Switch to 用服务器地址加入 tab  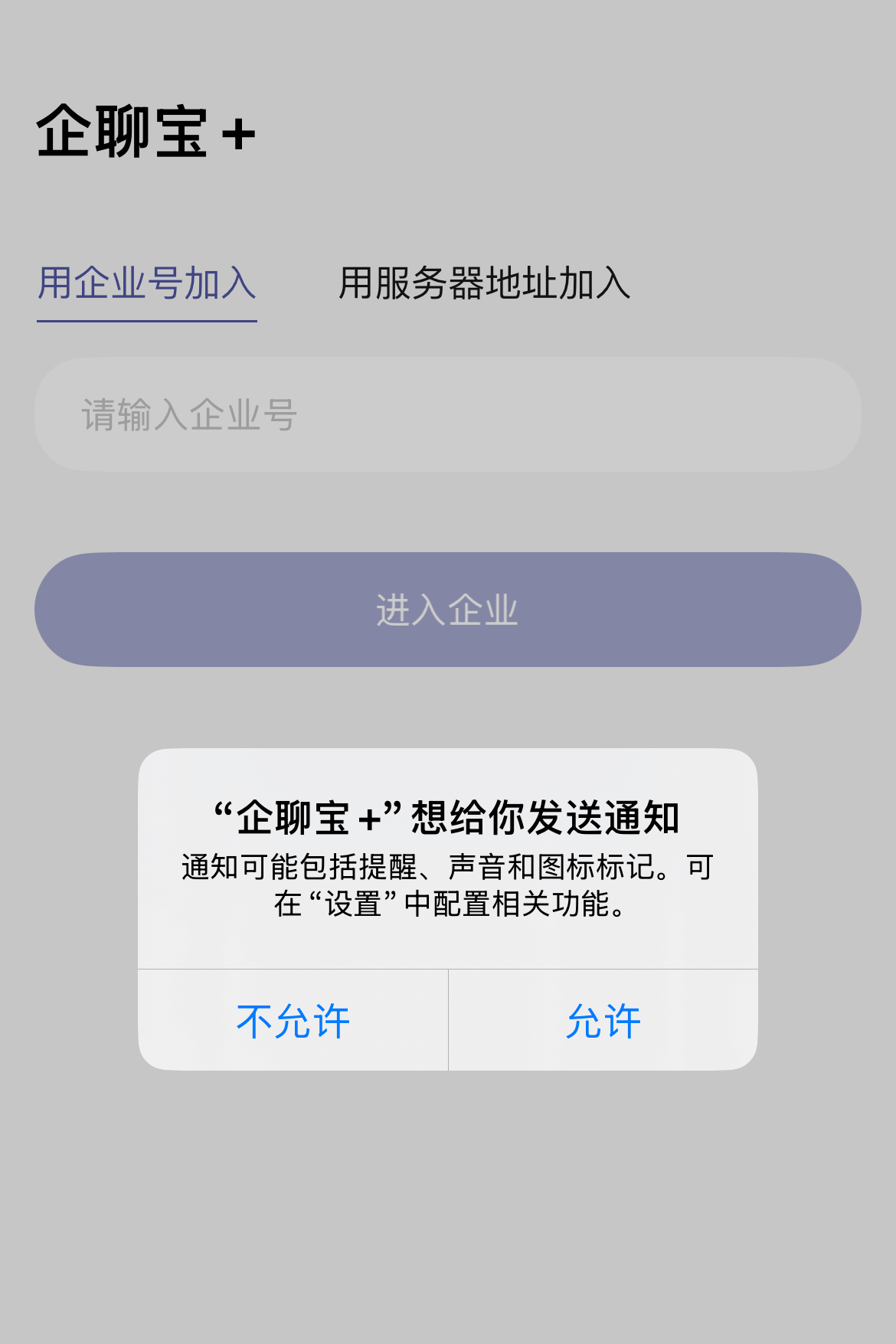pyautogui.click(x=484, y=283)
